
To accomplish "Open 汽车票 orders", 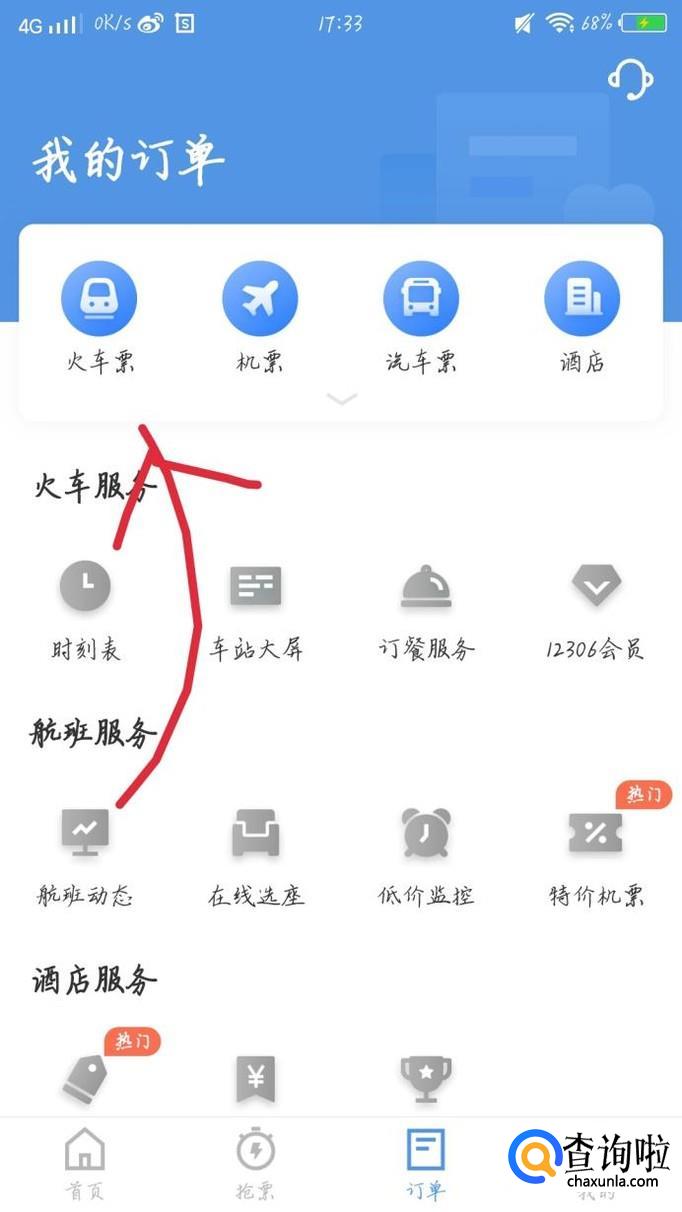I will (421, 316).
